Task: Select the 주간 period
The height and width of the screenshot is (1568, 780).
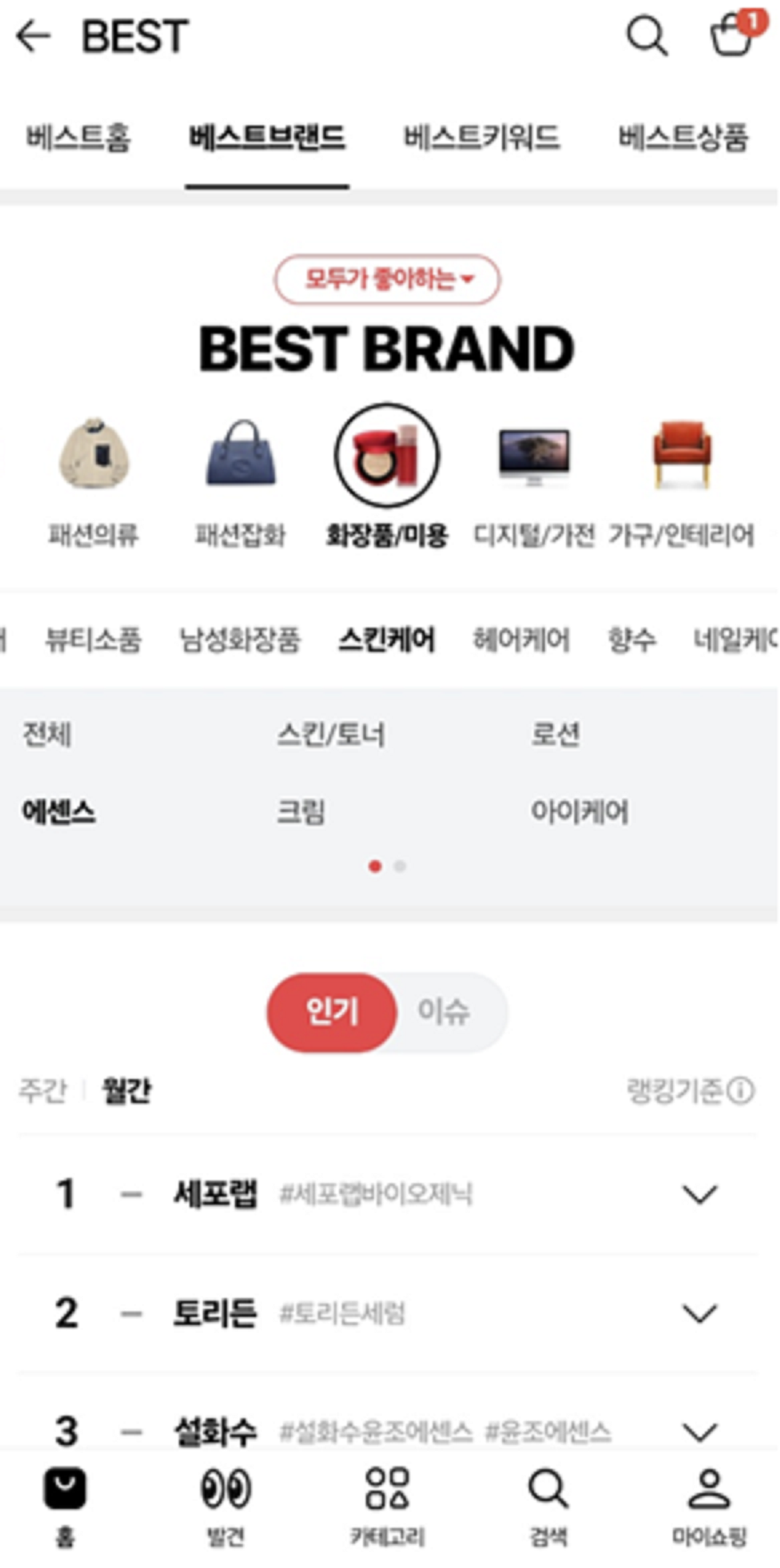Action: [43, 1090]
